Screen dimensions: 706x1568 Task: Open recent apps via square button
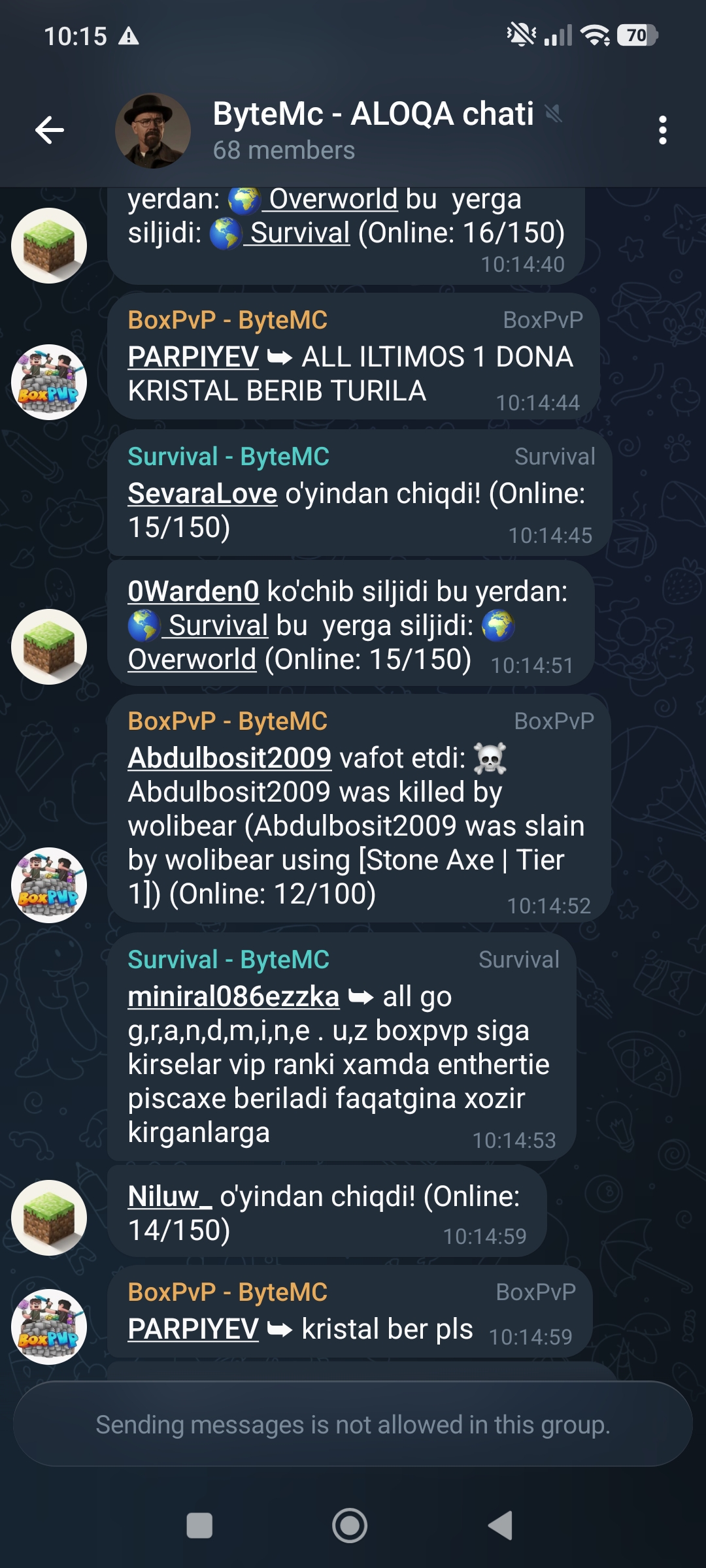(199, 1526)
